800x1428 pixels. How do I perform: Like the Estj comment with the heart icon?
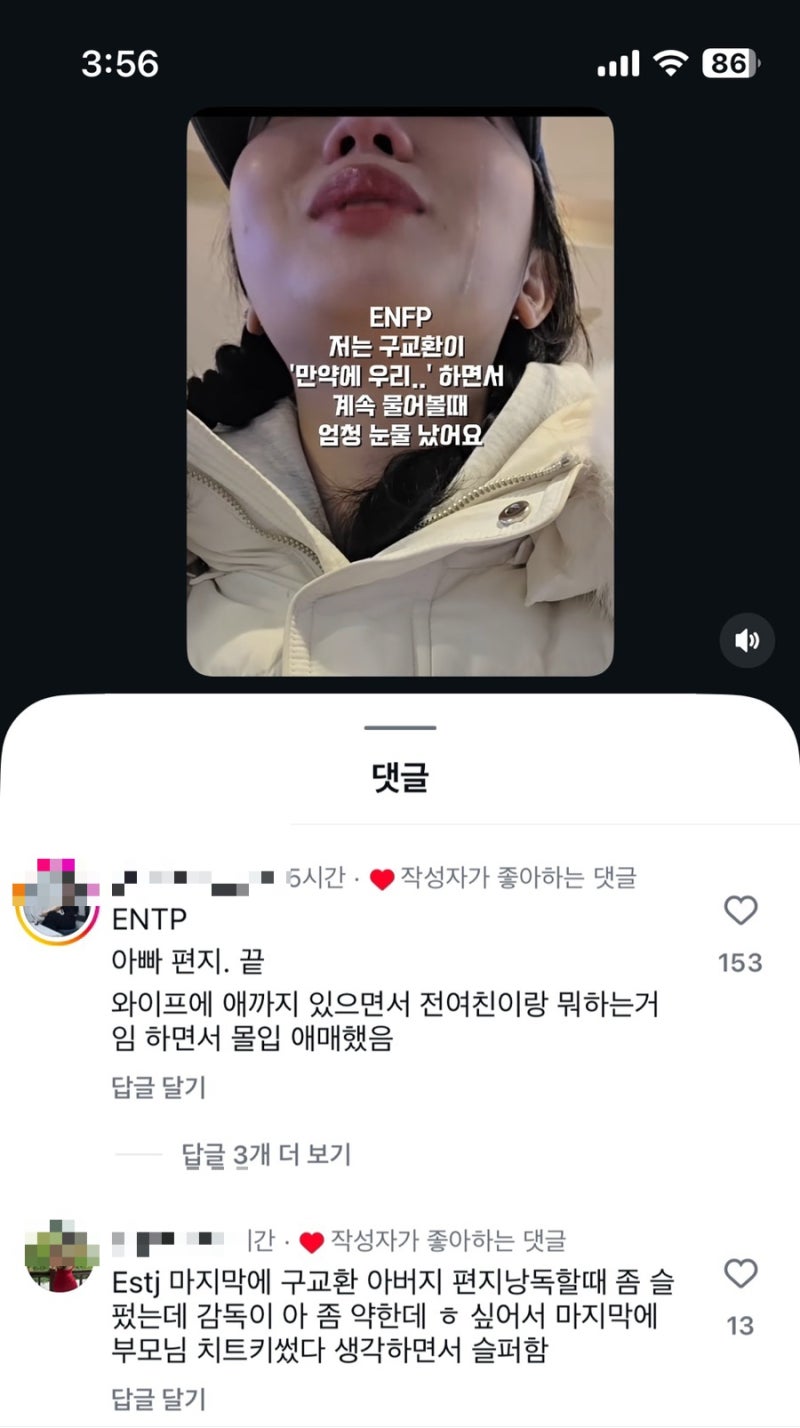[x=741, y=1273]
